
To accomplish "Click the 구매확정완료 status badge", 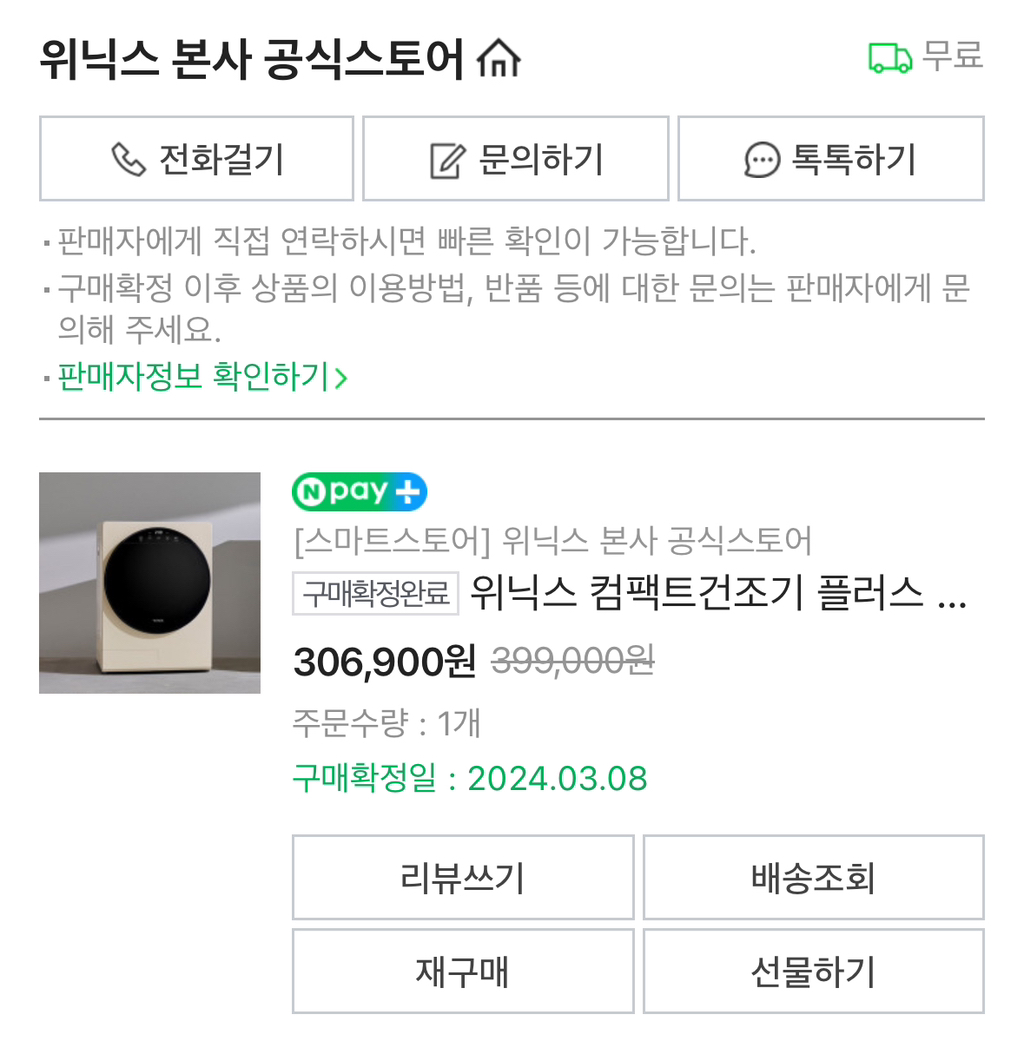I will coord(374,594).
